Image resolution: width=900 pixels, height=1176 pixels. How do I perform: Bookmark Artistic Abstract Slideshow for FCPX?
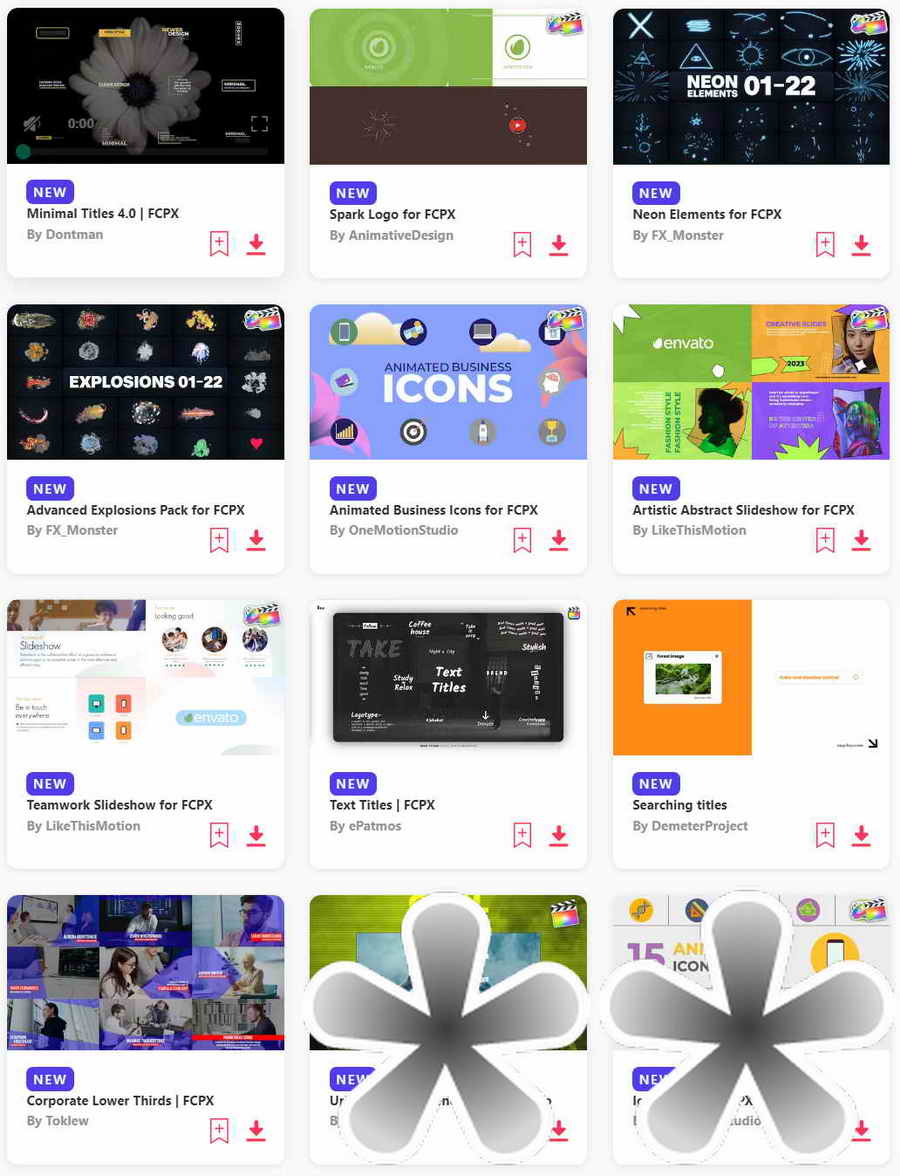(x=825, y=540)
